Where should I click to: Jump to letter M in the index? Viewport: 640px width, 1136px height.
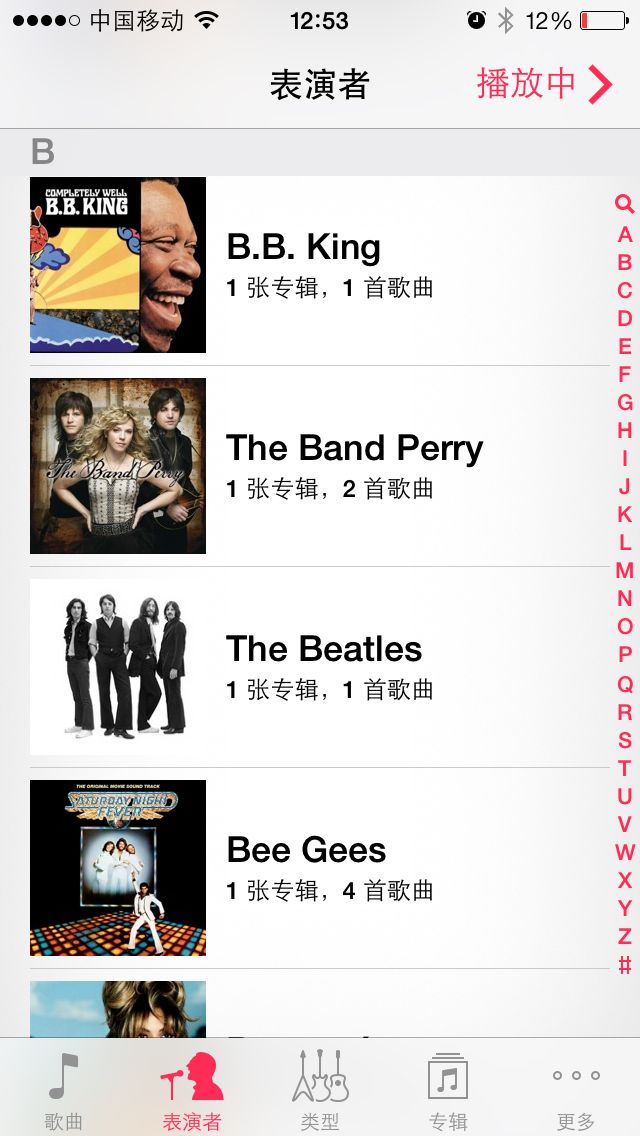[625, 571]
